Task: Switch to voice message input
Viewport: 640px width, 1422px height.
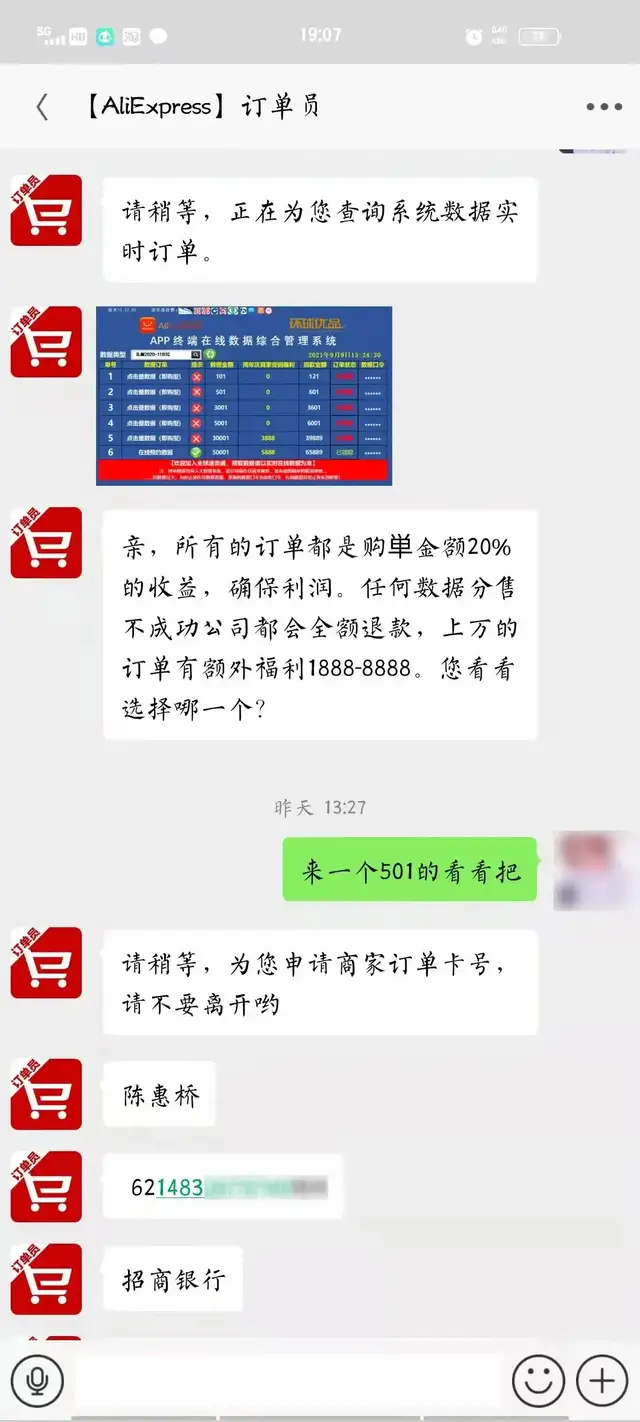Action: tap(38, 1381)
